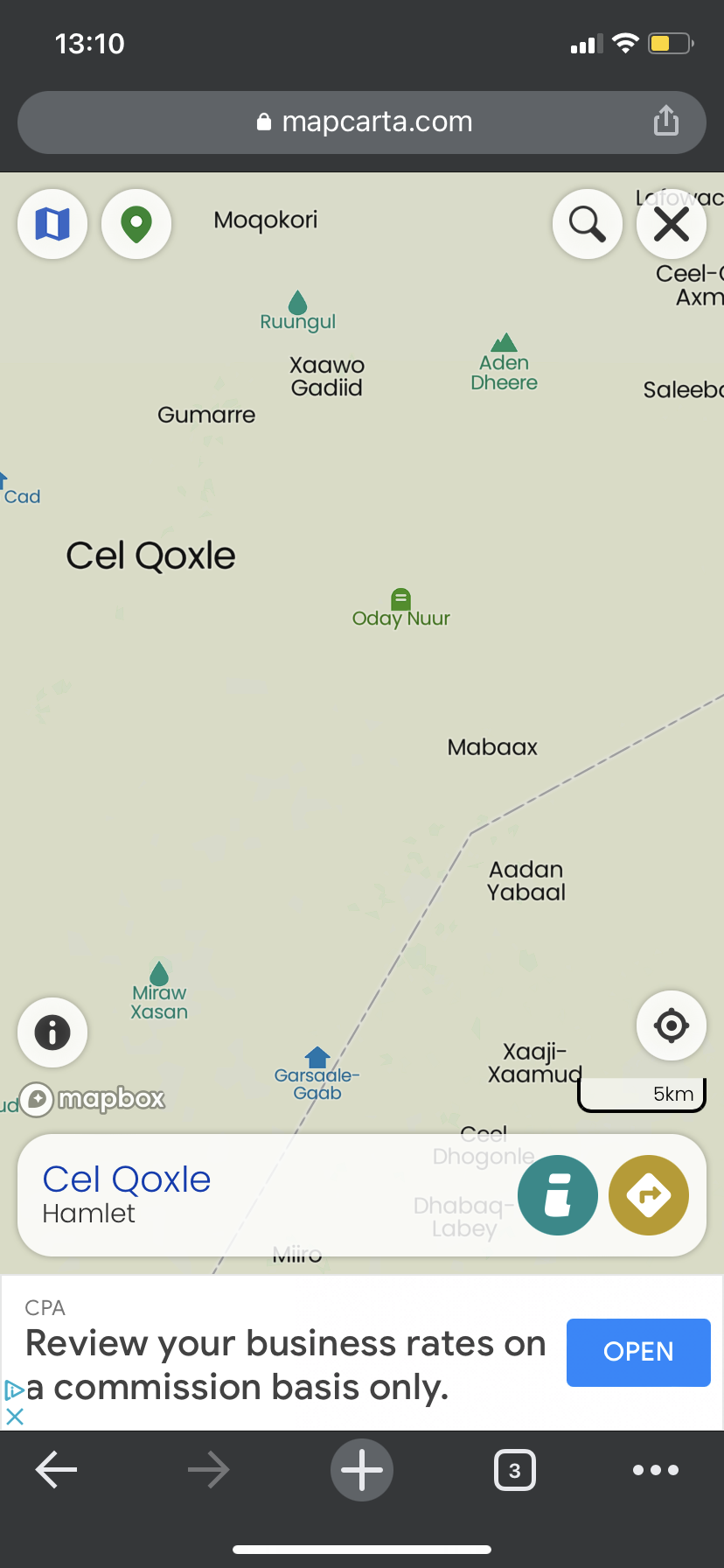Viewport: 724px width, 1568px height.
Task: Open the browser overflow menu
Action: [656, 1470]
